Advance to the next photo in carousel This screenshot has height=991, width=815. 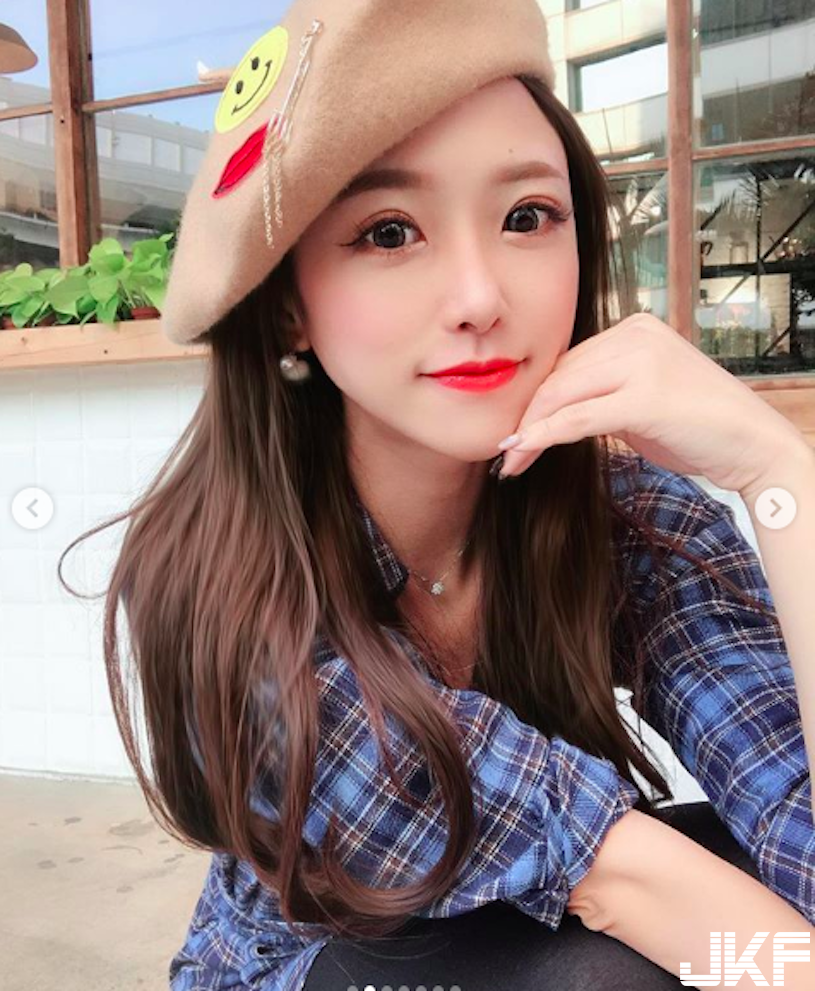point(775,509)
